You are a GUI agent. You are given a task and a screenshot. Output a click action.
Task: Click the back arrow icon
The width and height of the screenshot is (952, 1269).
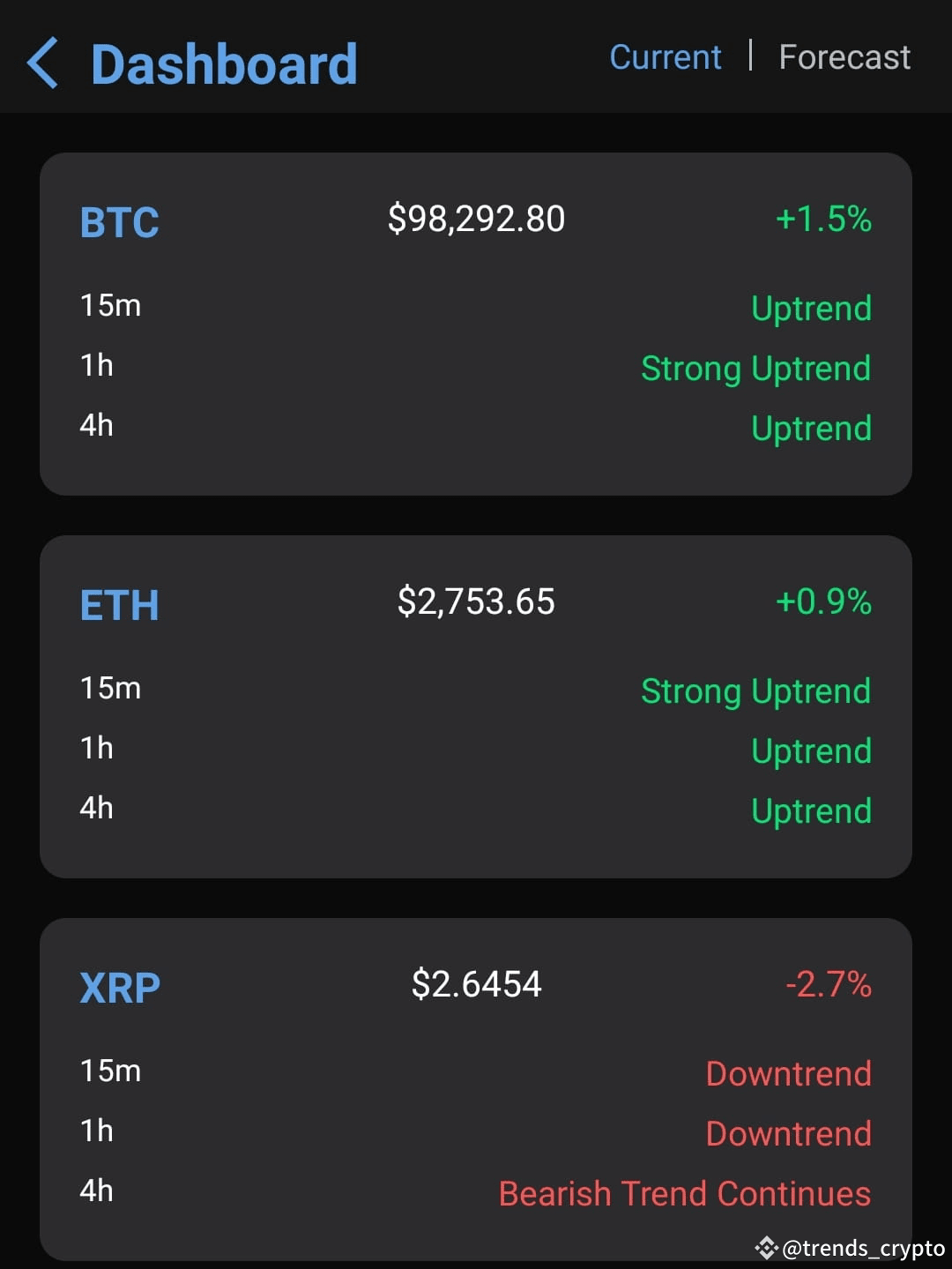click(x=42, y=63)
